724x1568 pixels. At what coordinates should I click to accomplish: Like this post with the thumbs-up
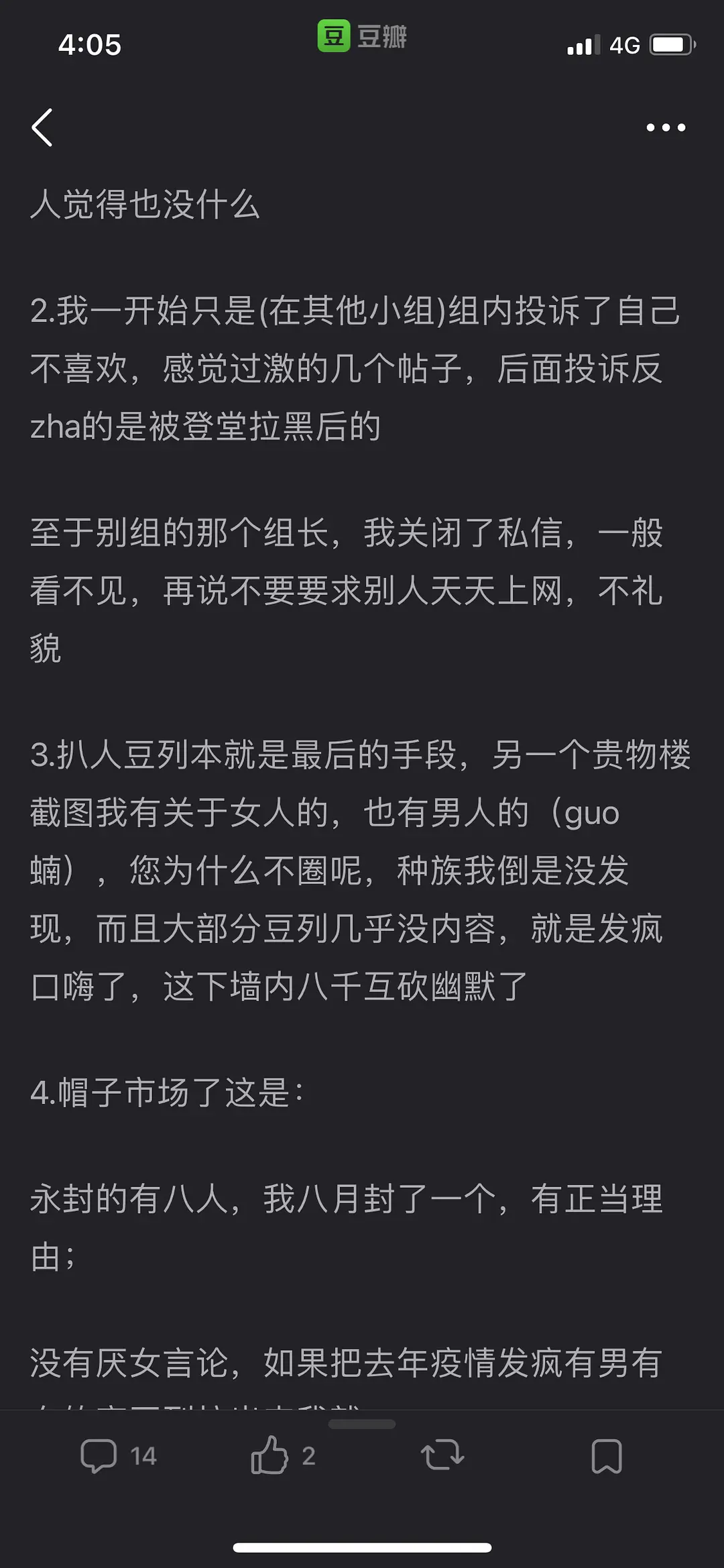click(282, 1456)
